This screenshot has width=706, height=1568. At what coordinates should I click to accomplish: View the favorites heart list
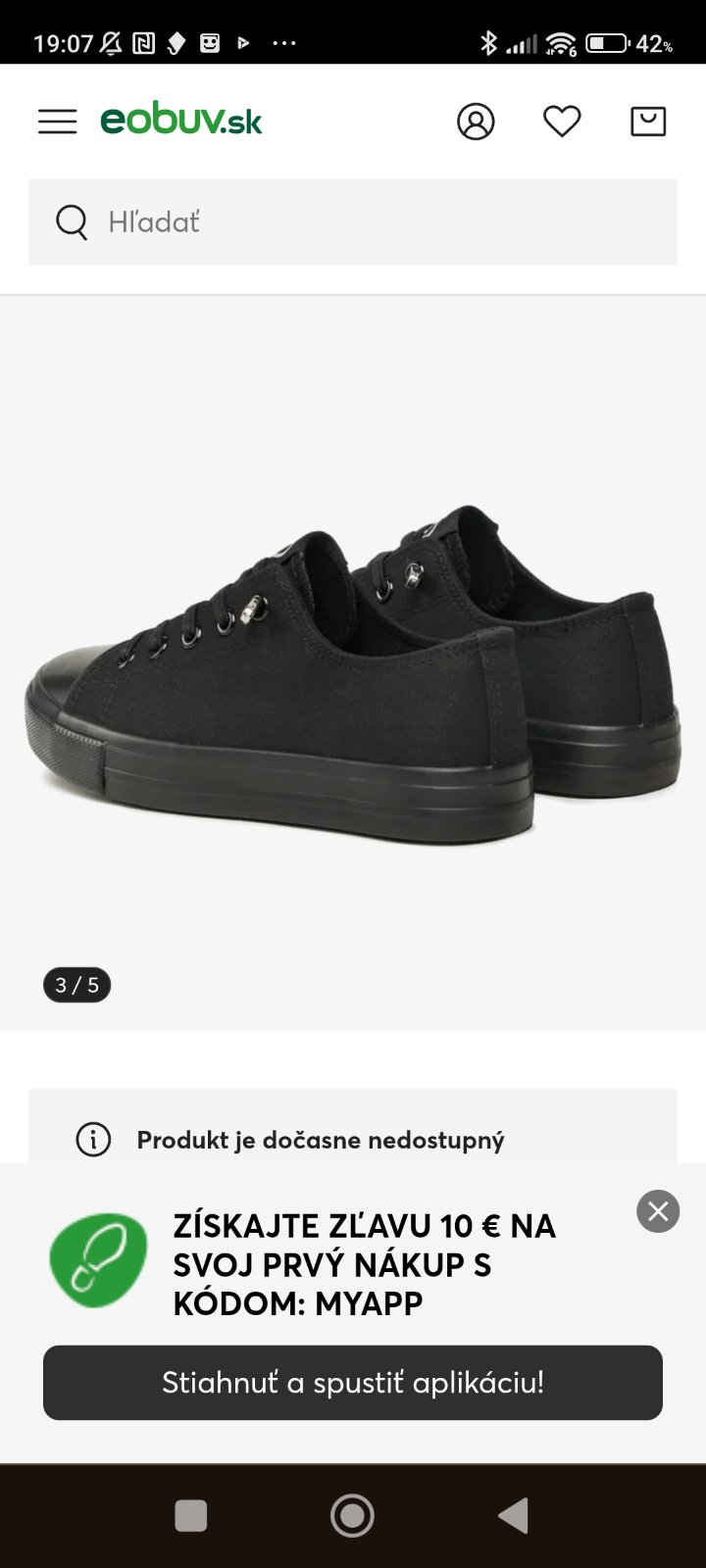coord(562,122)
